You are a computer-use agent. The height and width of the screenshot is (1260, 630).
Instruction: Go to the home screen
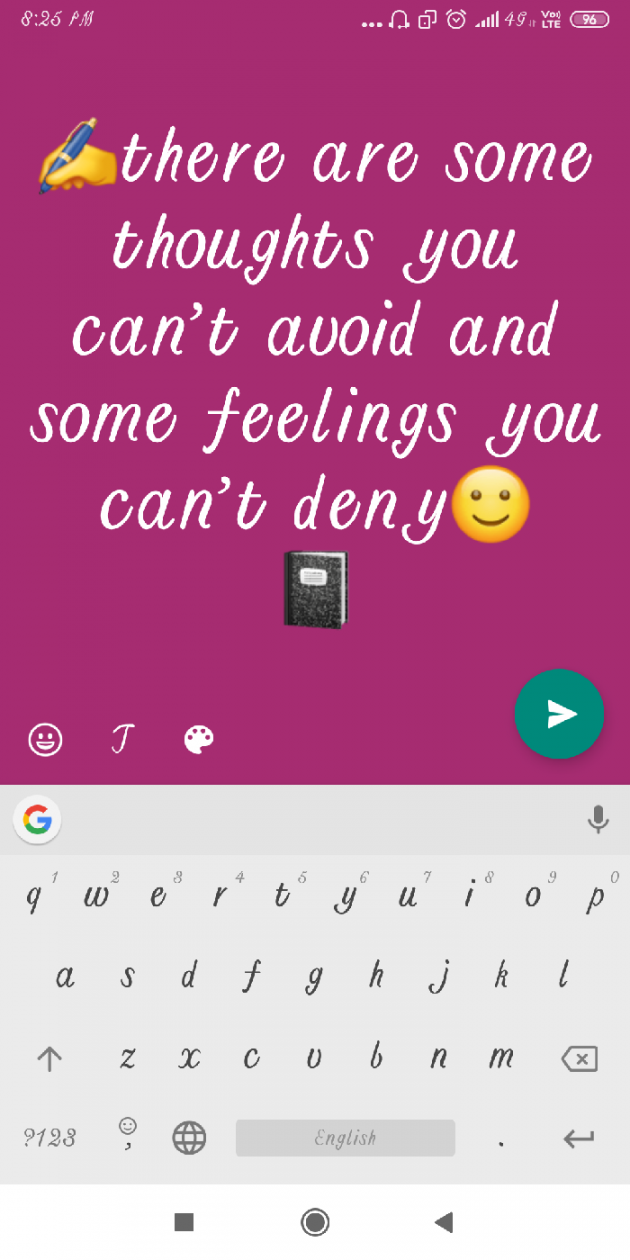(315, 1221)
